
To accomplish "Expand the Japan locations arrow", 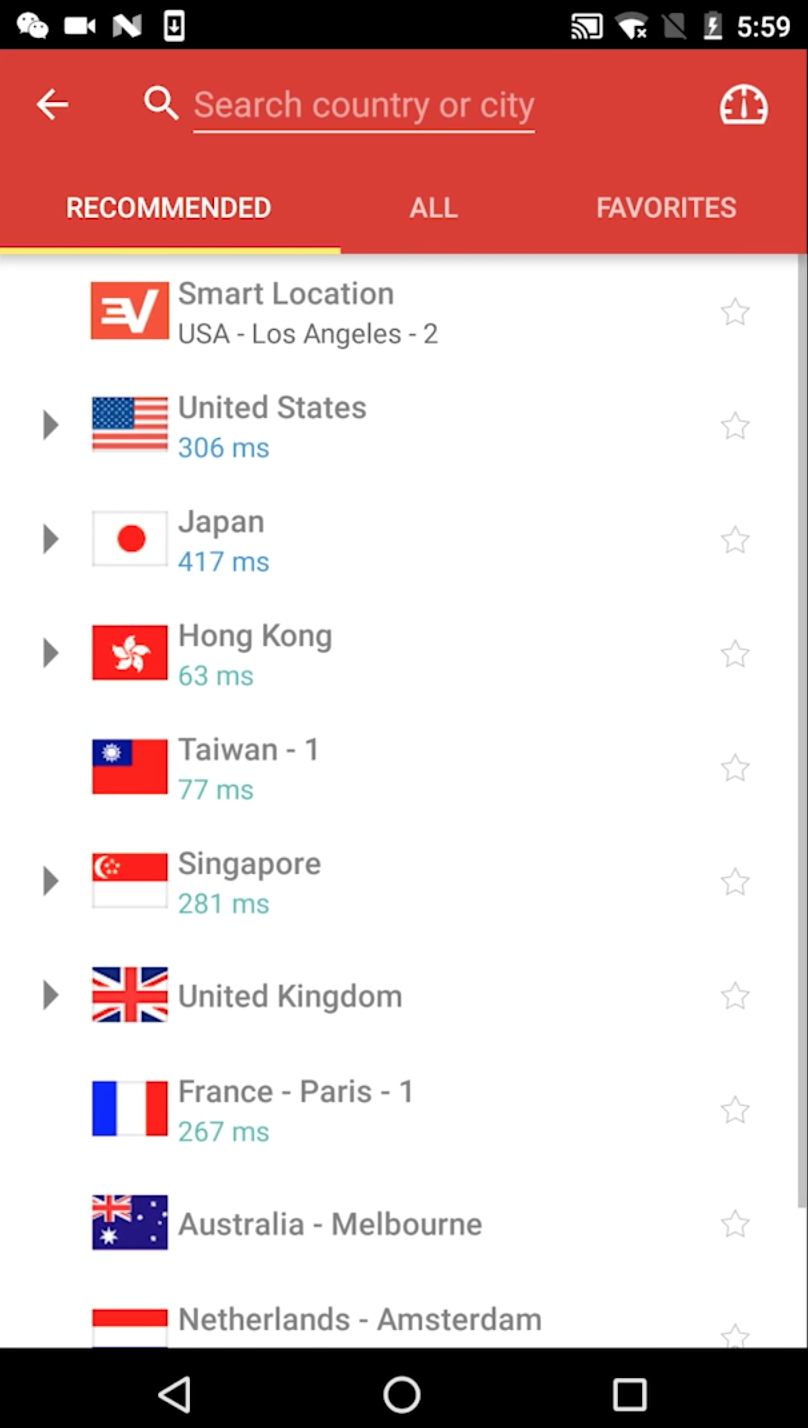I will tap(50, 540).
